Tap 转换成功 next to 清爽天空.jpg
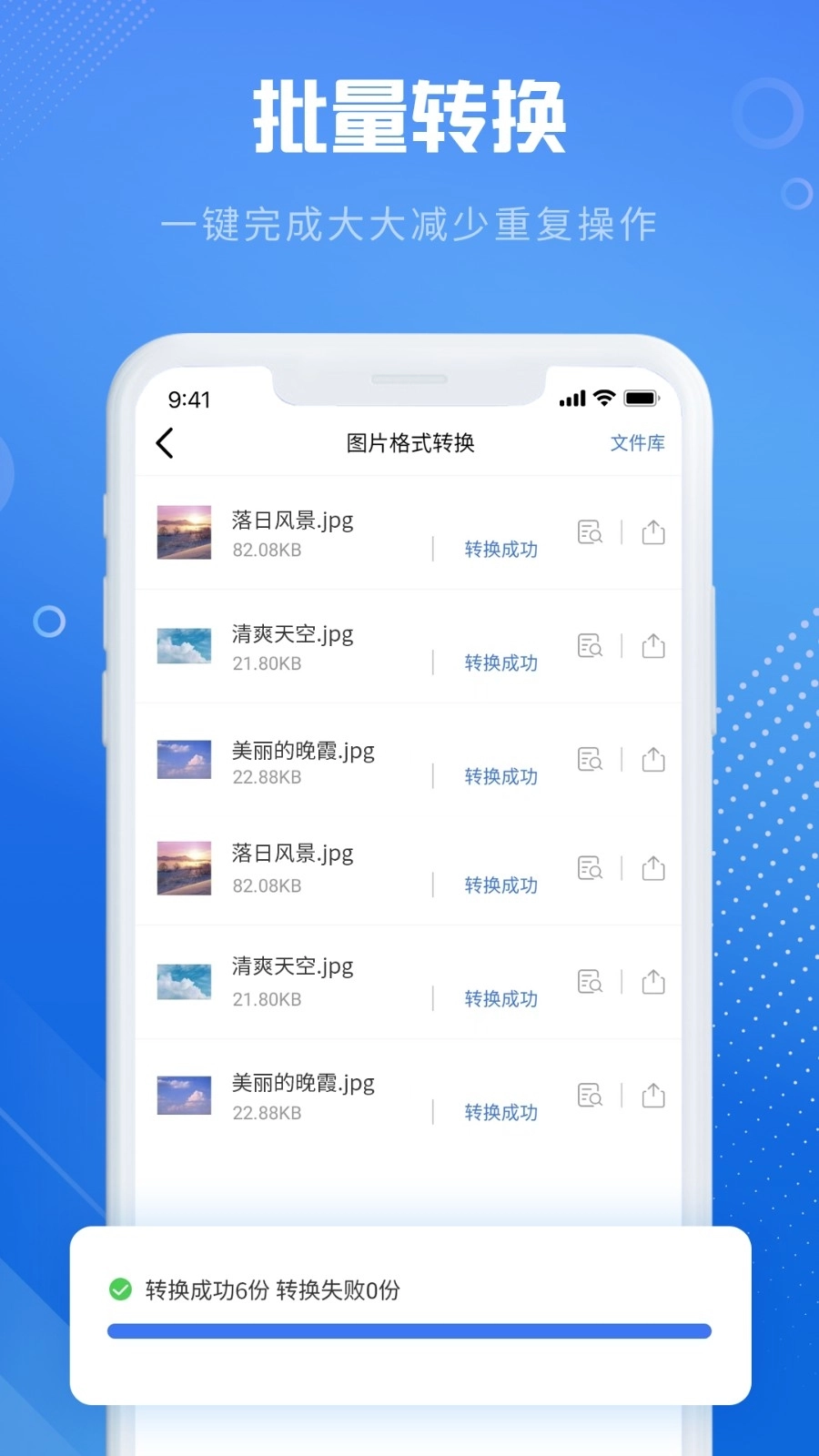 pyautogui.click(x=501, y=662)
